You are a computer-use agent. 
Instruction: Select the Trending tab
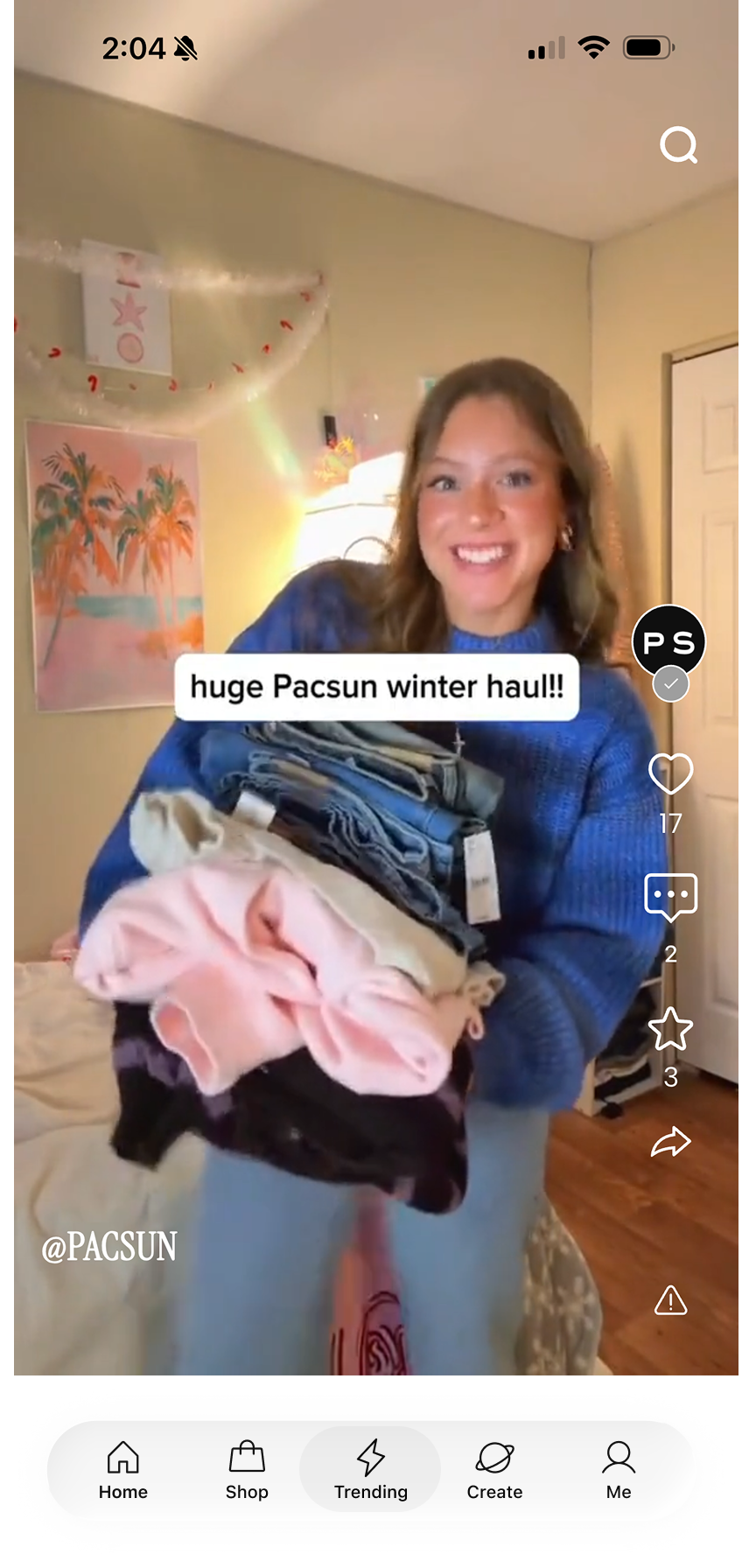point(370,1470)
